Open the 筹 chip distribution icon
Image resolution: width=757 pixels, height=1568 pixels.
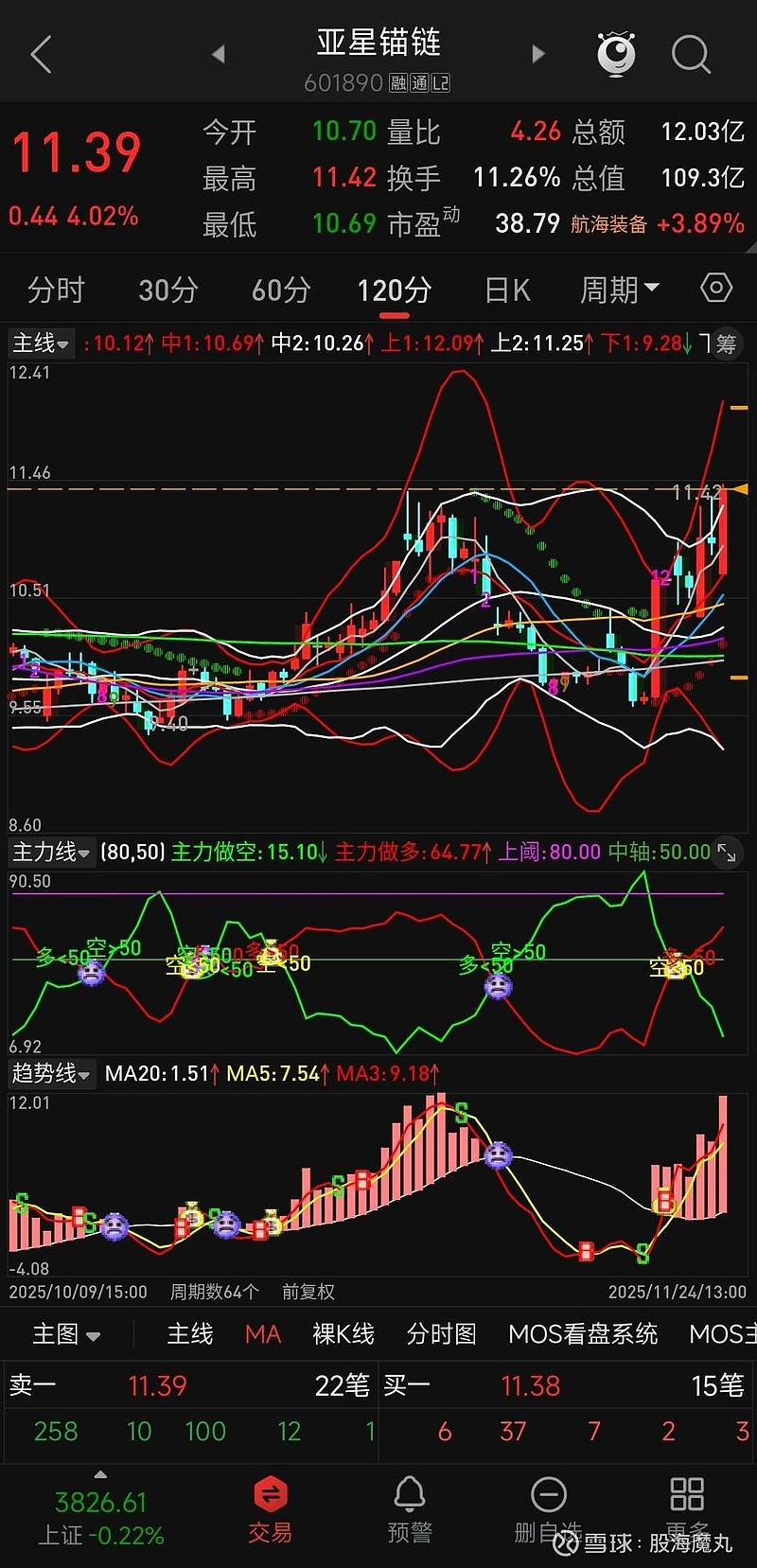725,344
